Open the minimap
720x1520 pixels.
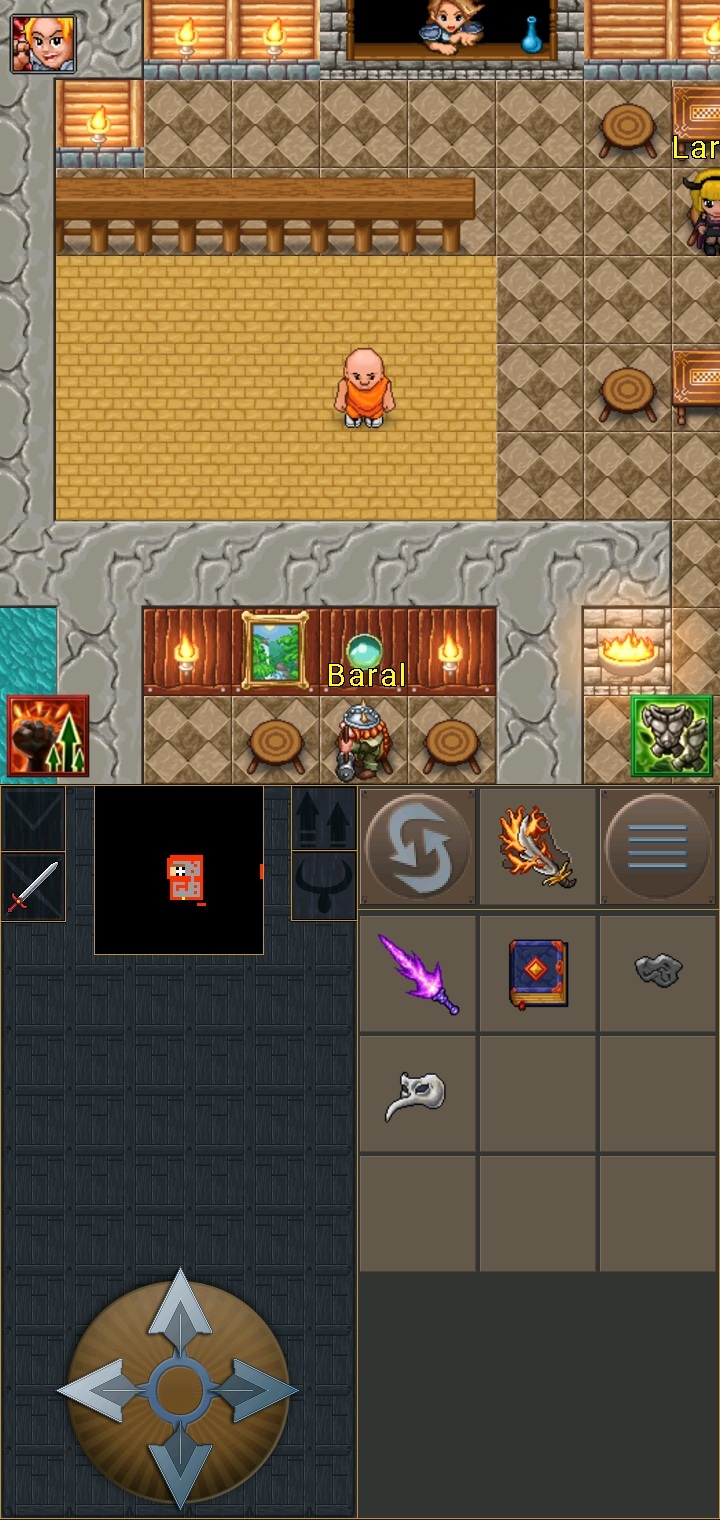point(179,870)
